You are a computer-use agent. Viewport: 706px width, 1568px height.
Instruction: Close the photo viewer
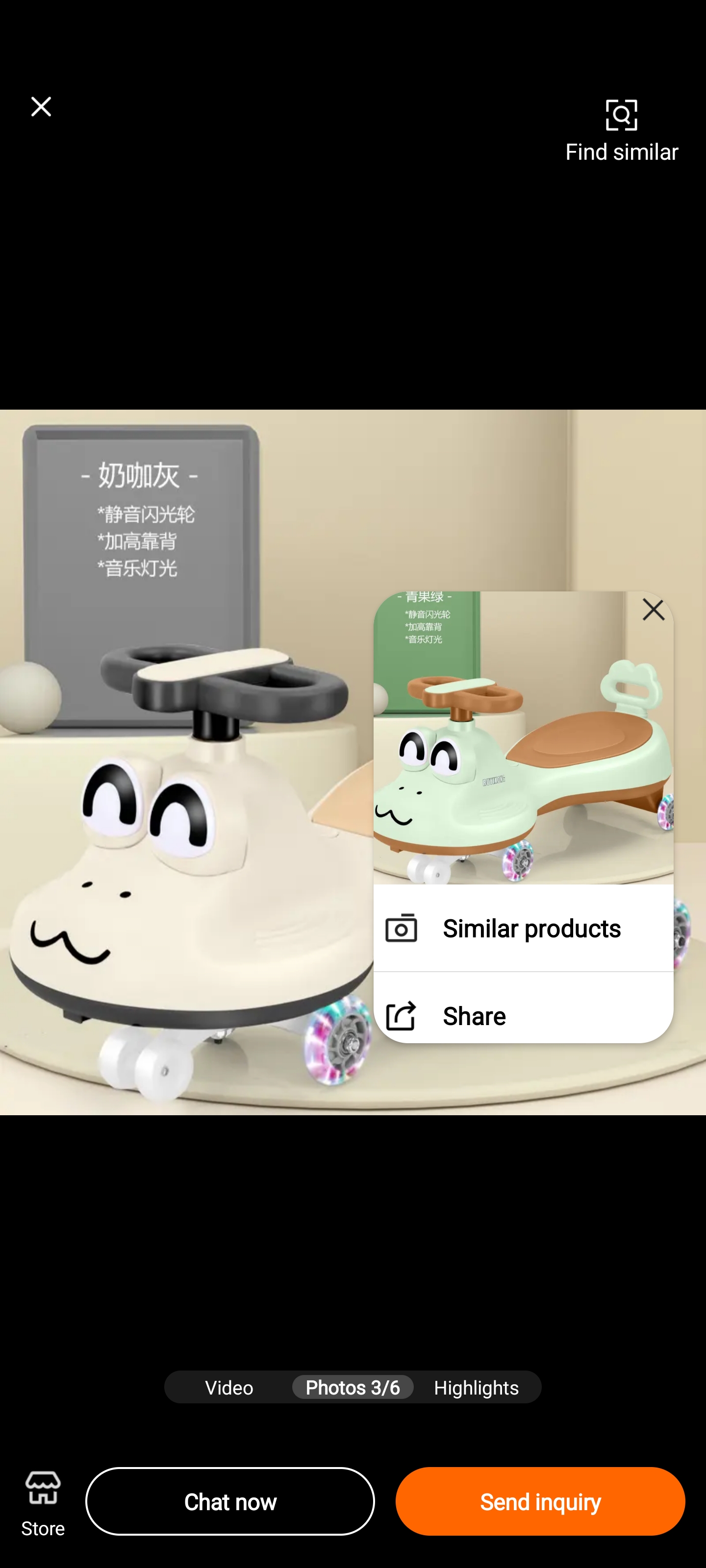point(41,106)
